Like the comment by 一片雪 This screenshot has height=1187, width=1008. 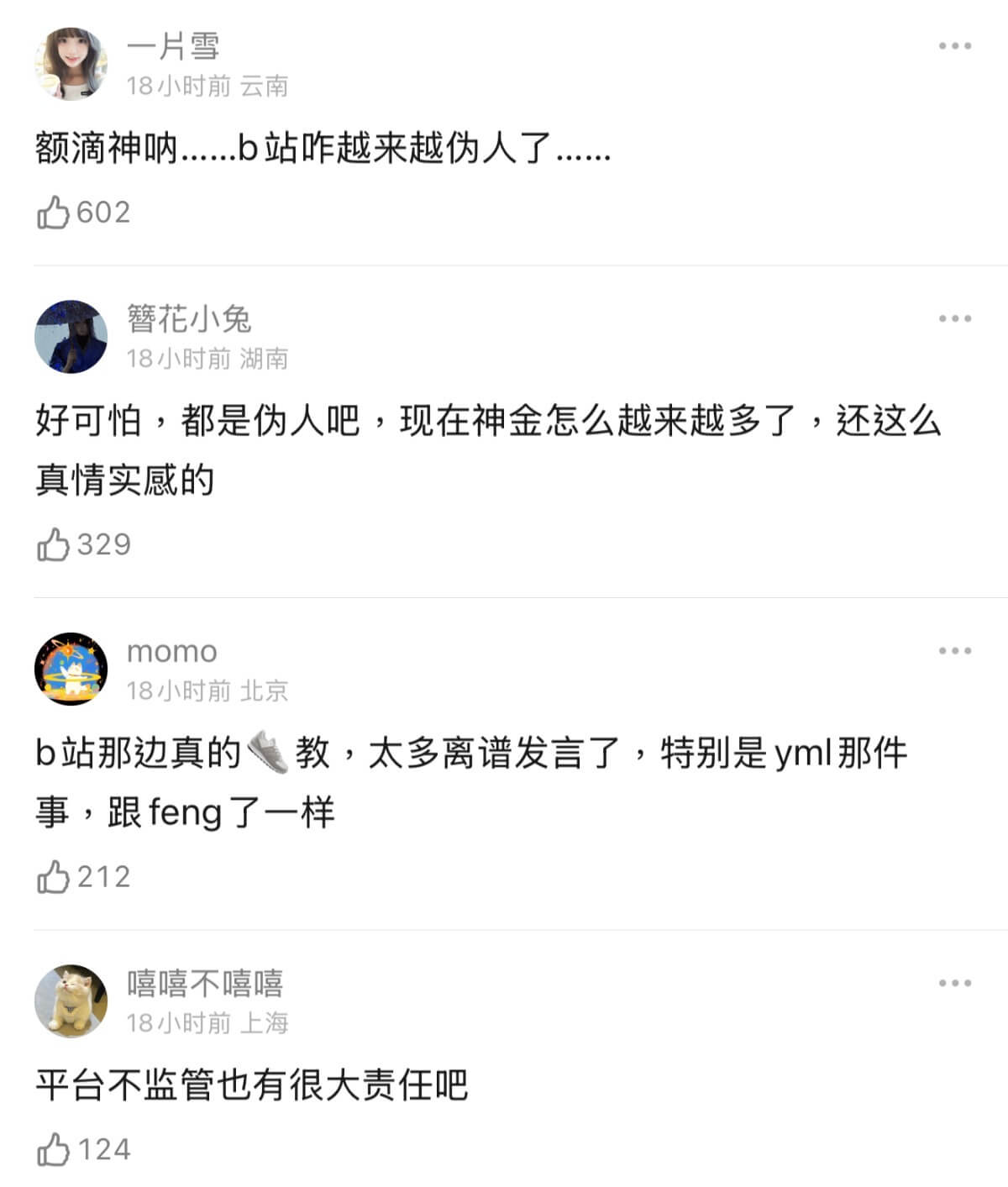[x=54, y=213]
